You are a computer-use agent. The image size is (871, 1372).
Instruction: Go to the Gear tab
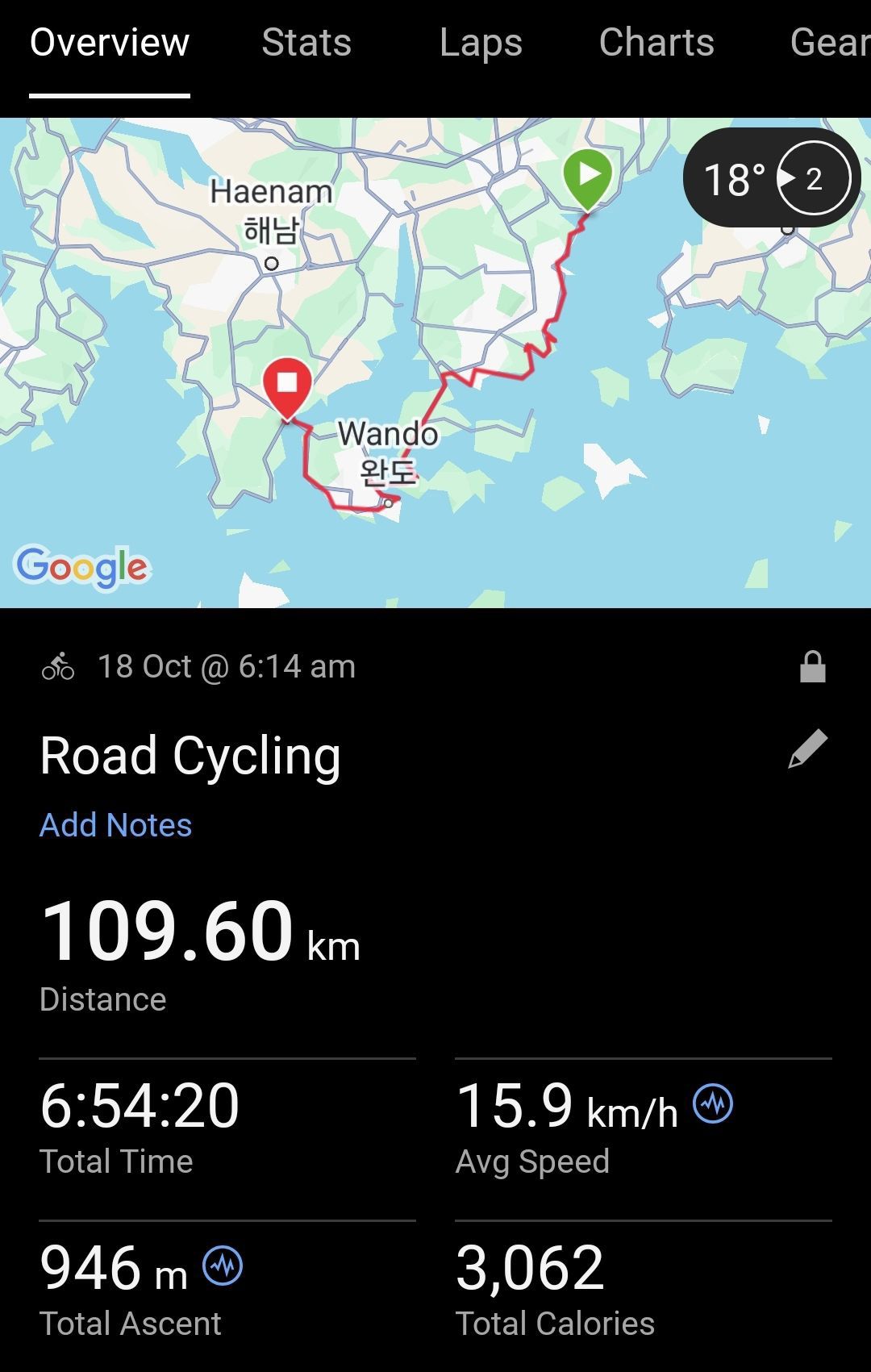click(829, 43)
